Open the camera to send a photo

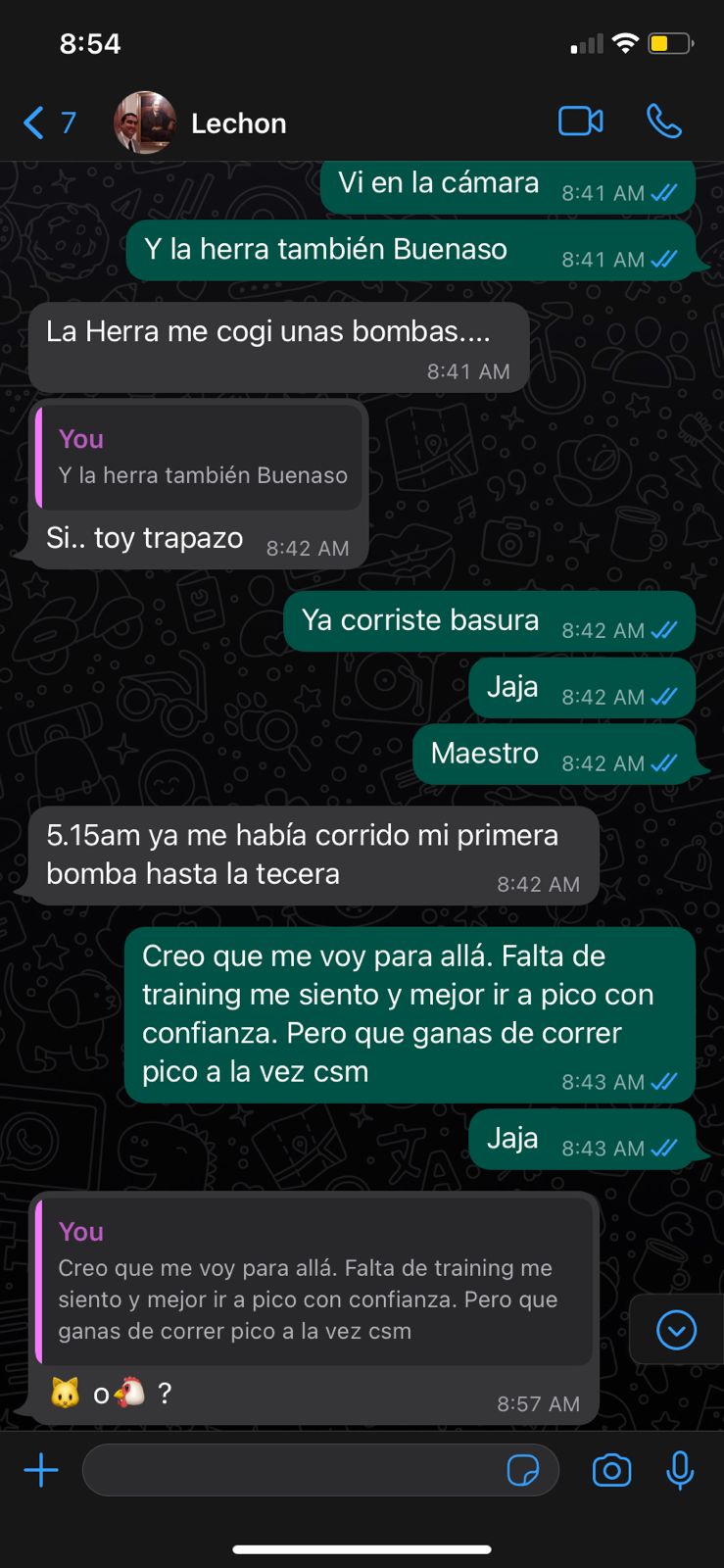click(611, 1470)
